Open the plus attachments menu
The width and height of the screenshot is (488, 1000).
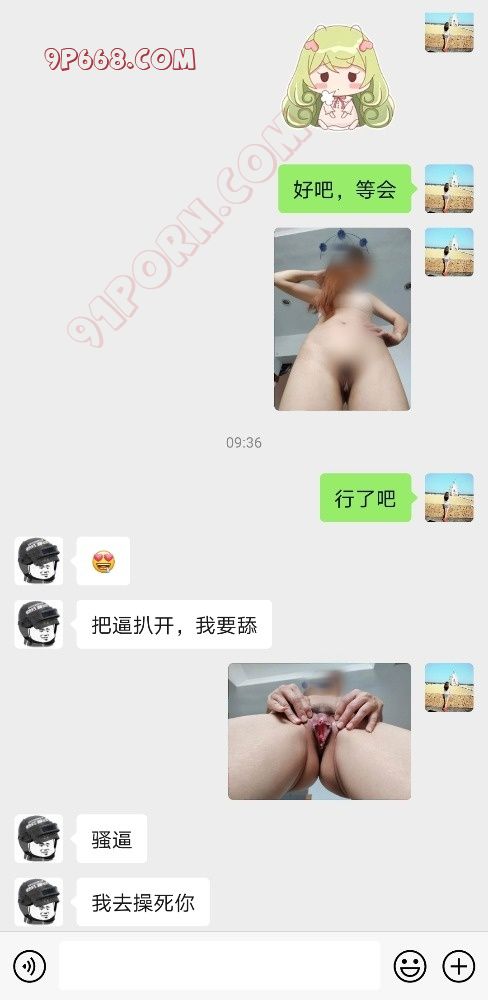(x=459, y=966)
